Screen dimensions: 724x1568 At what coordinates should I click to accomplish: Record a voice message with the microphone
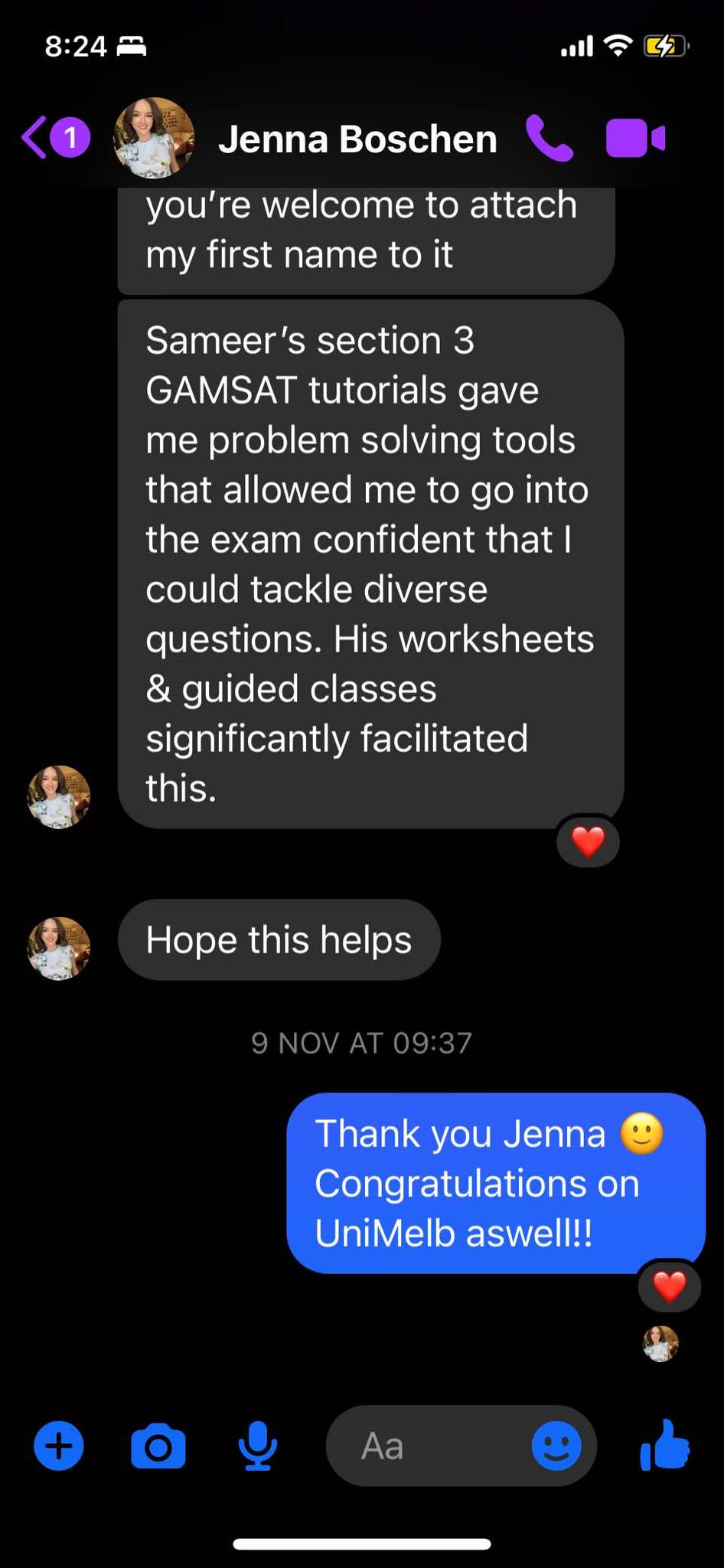click(x=258, y=1446)
